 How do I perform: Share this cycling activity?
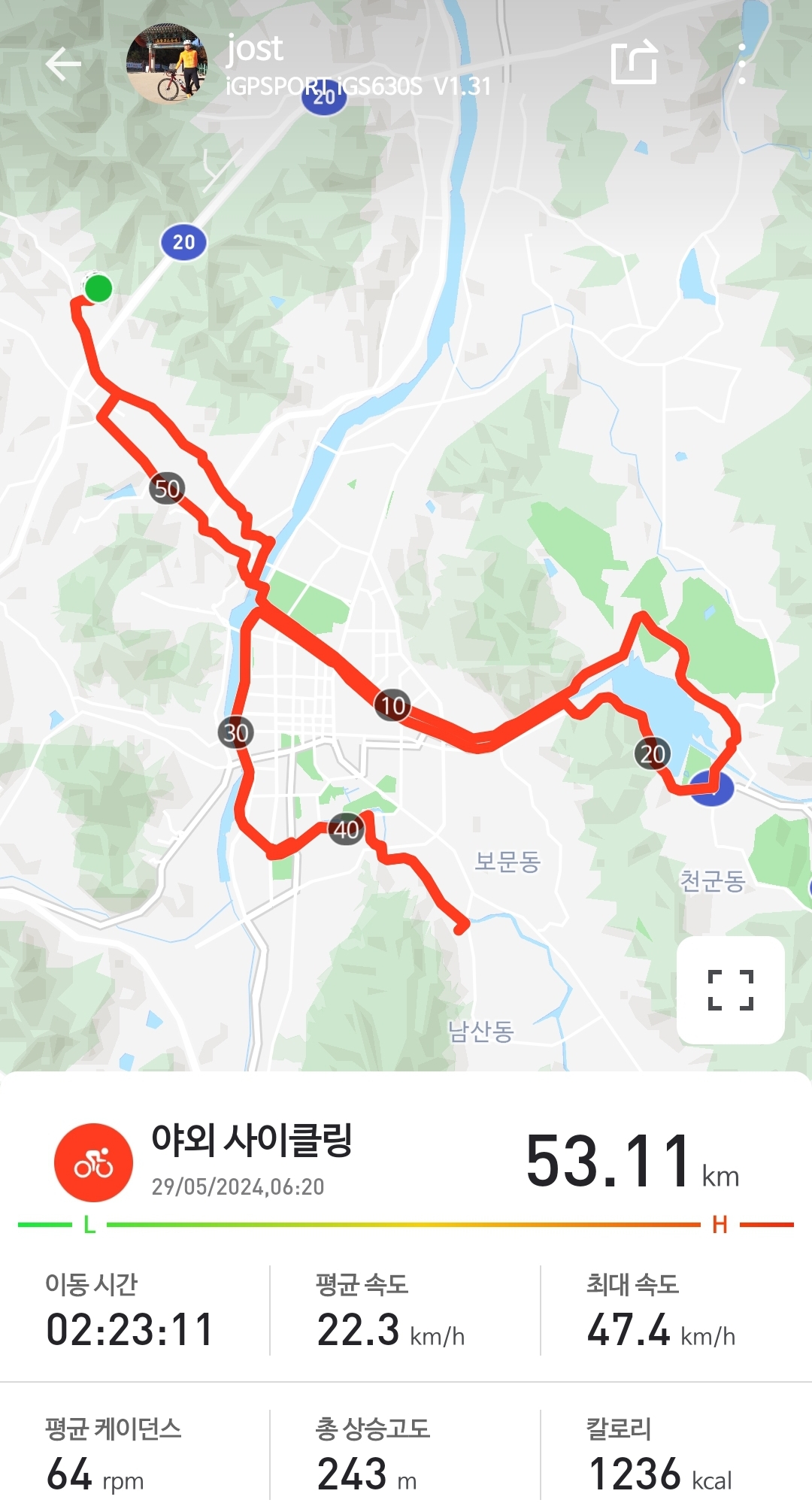[634, 63]
